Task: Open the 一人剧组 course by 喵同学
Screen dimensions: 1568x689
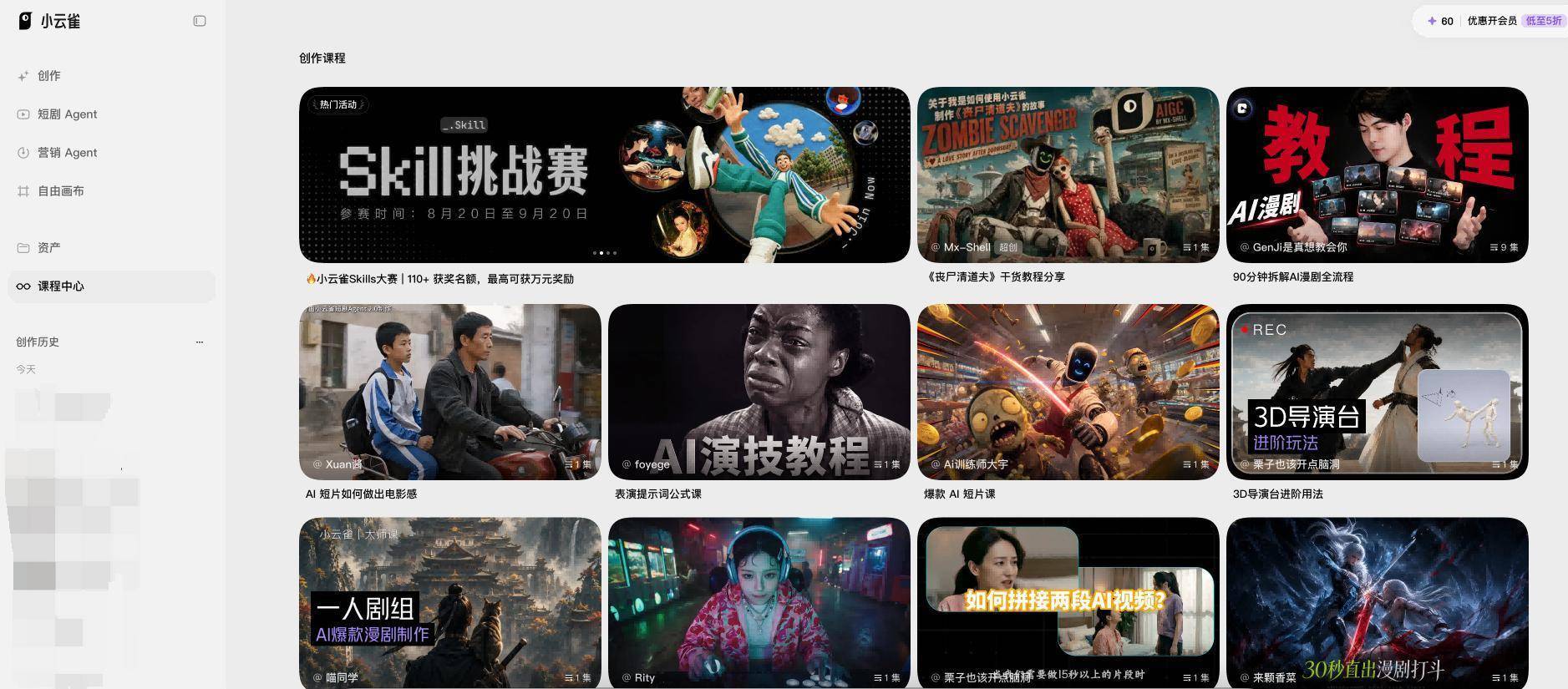Action: point(449,603)
